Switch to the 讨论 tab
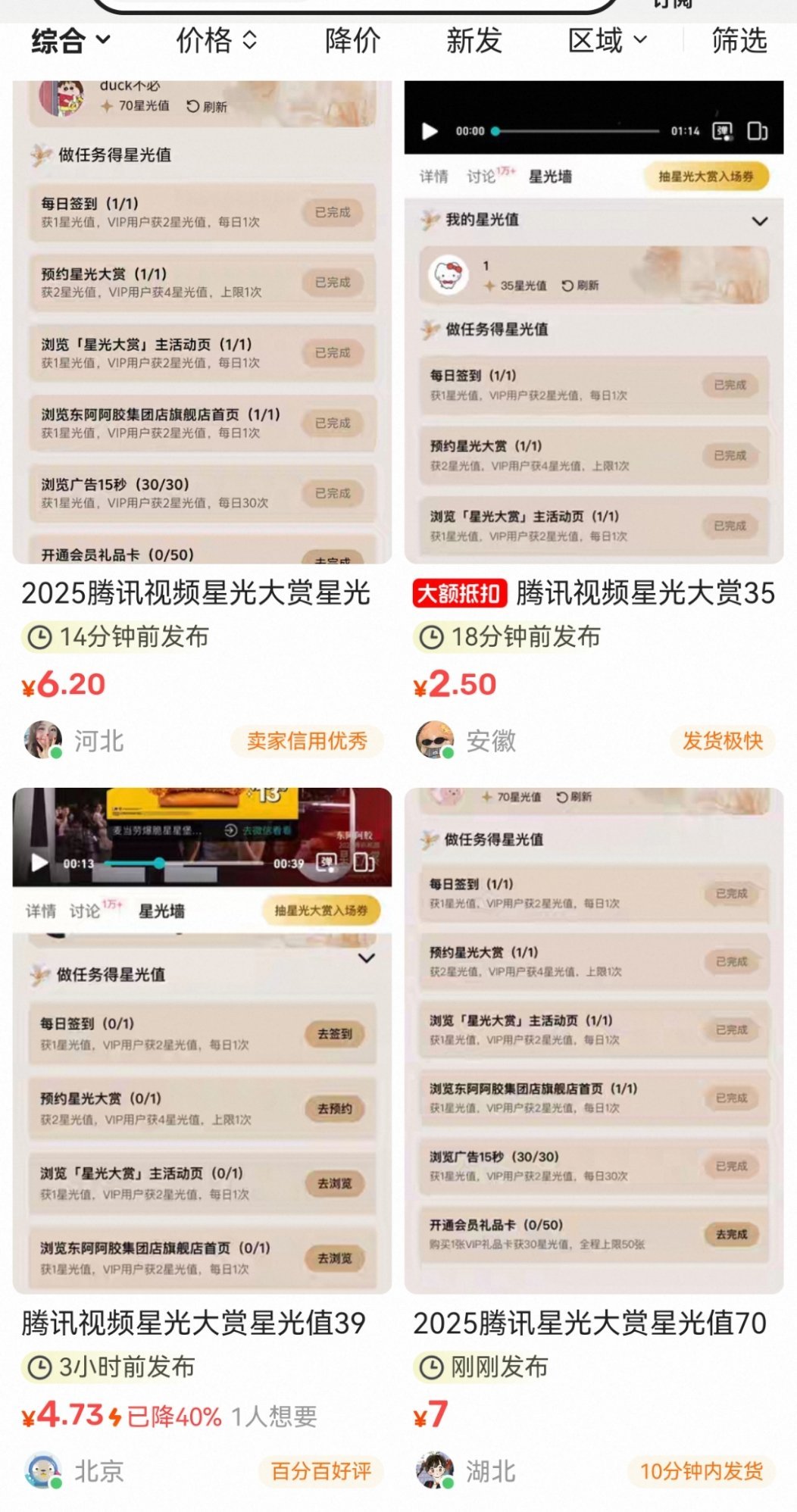The width and height of the screenshot is (797, 1512). [x=485, y=176]
